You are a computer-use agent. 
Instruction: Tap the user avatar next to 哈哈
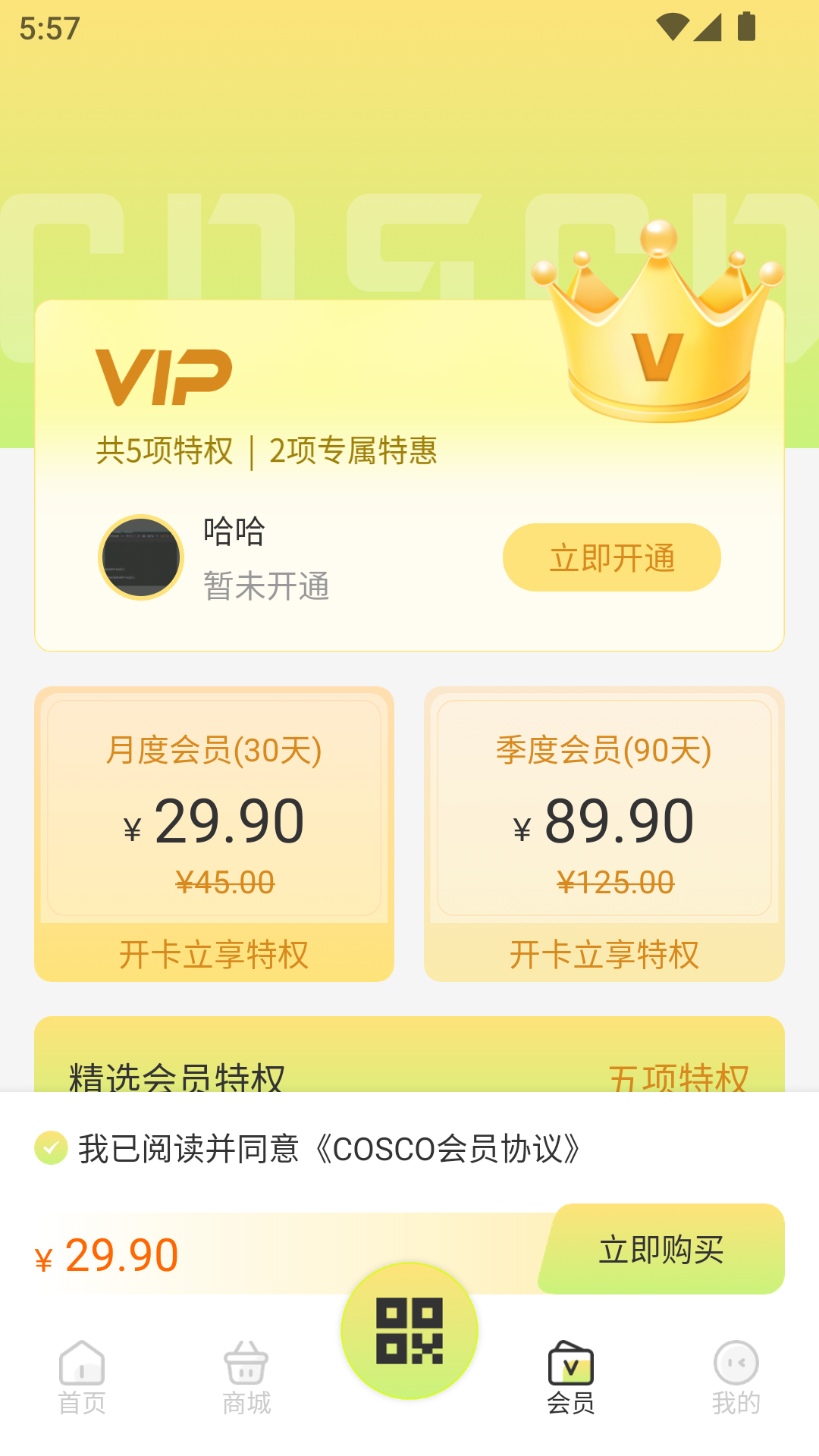point(140,557)
